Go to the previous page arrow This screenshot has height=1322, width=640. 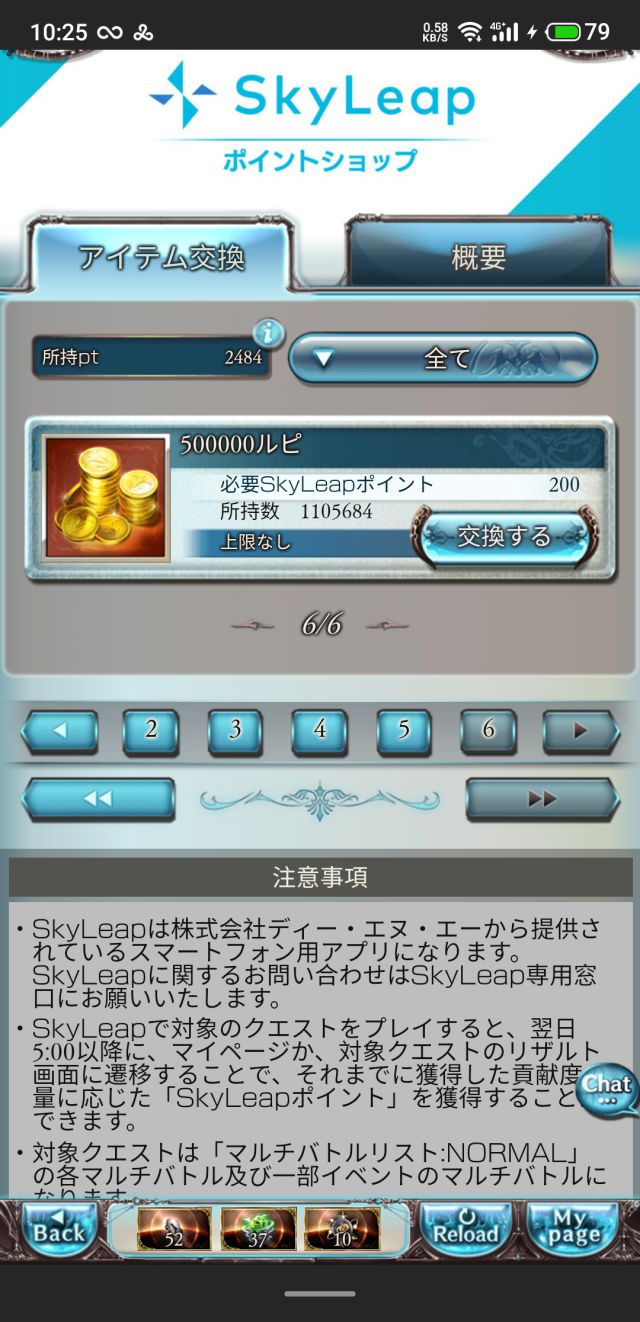[x=60, y=730]
